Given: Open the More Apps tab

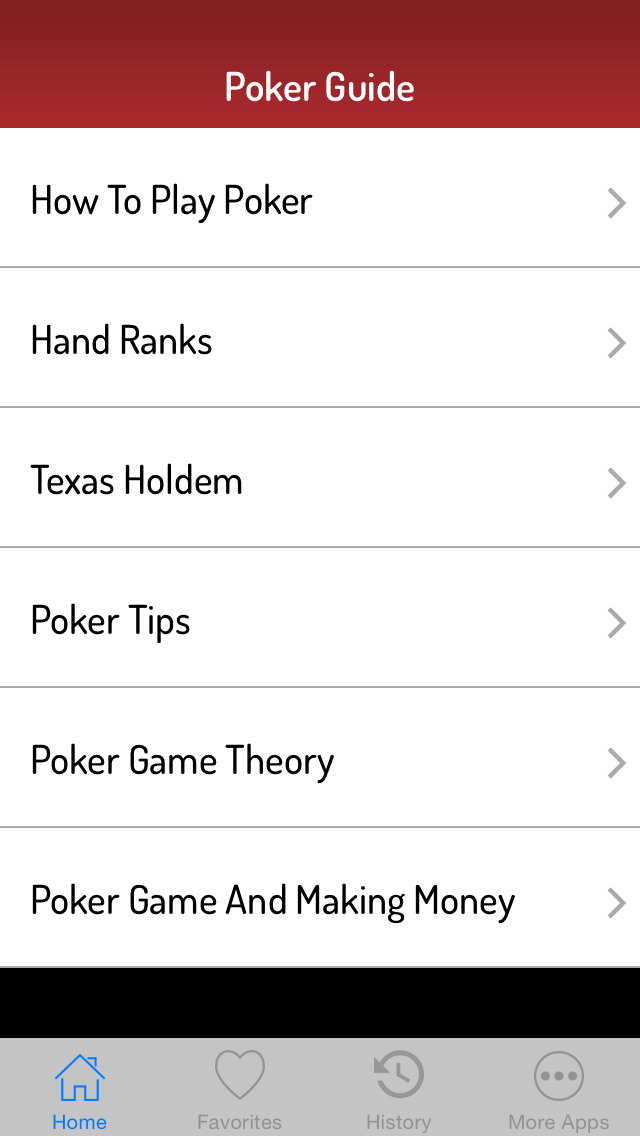Looking at the screenshot, I should [x=558, y=1090].
